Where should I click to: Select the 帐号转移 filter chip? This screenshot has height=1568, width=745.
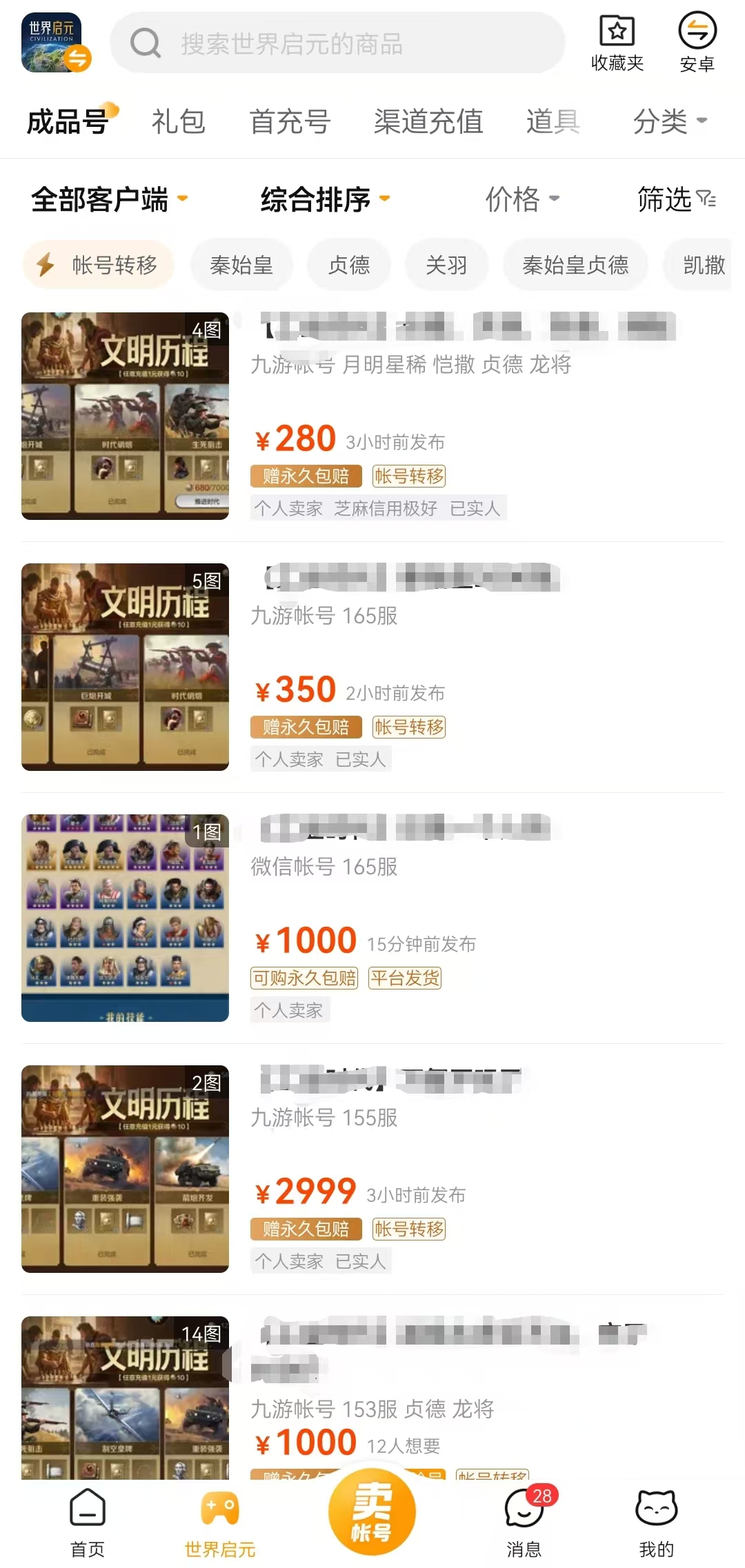coord(98,265)
